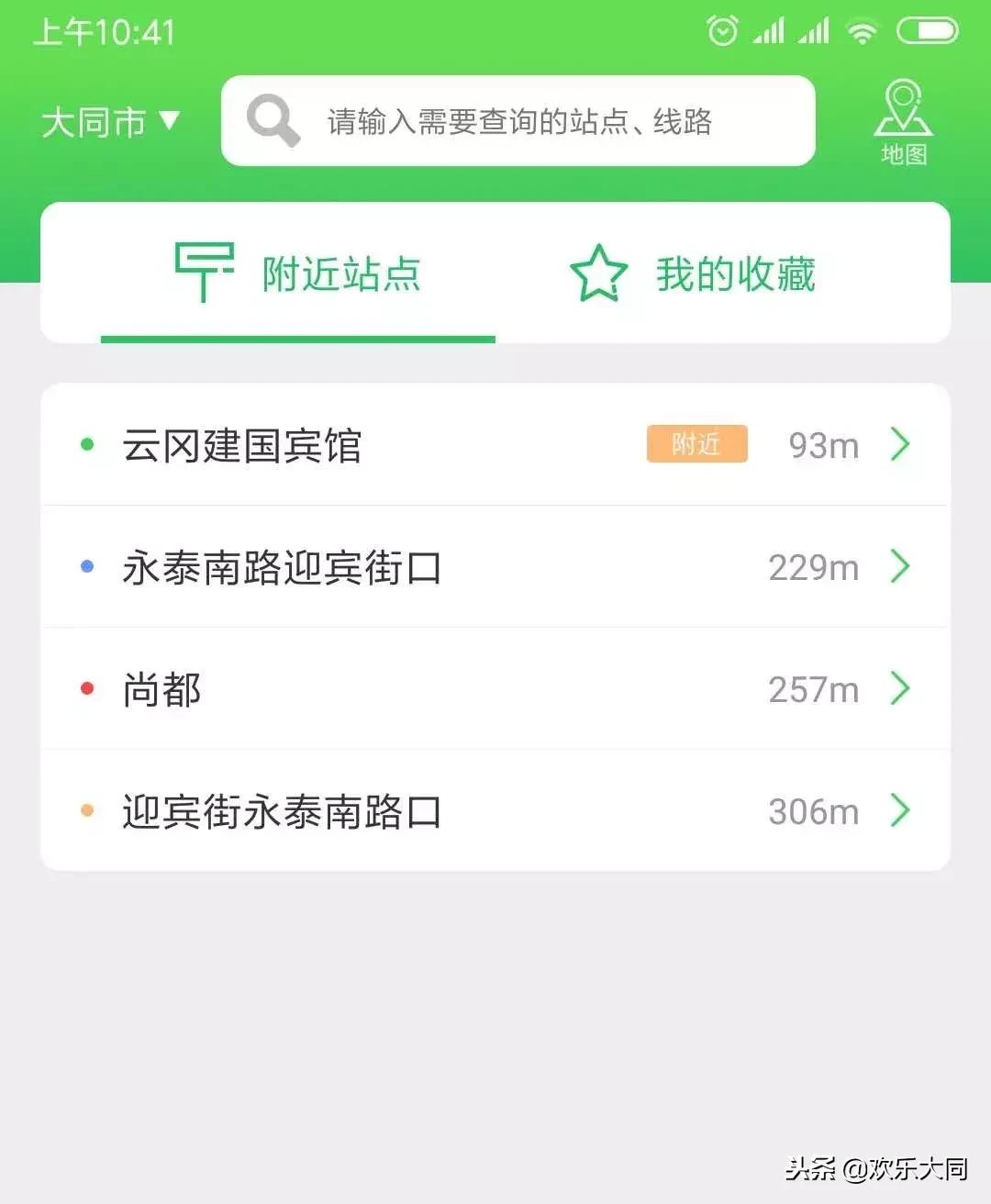Click the star icon next to 我的收藏

click(598, 273)
